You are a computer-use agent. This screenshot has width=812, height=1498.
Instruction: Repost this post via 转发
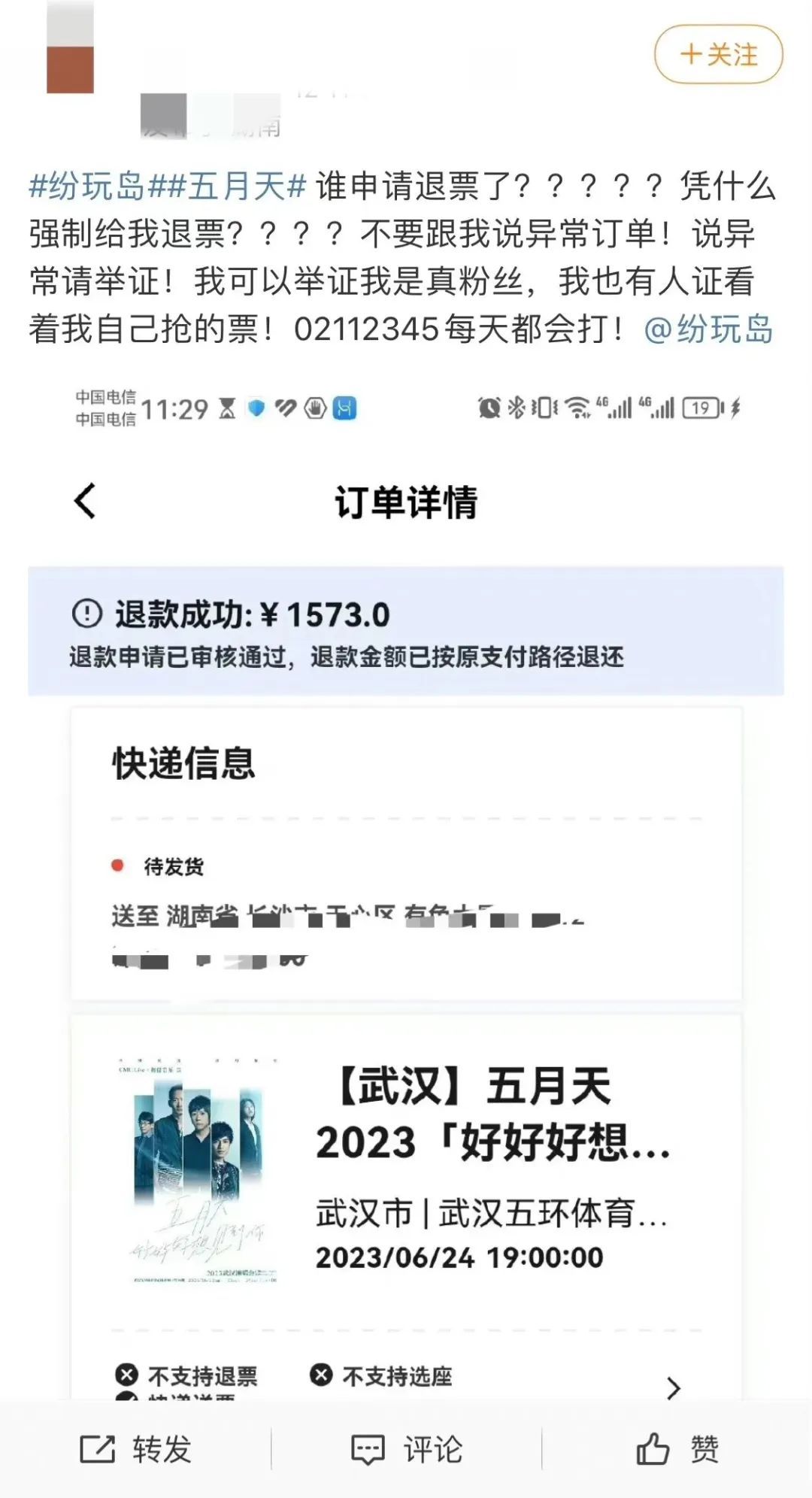136,1448
